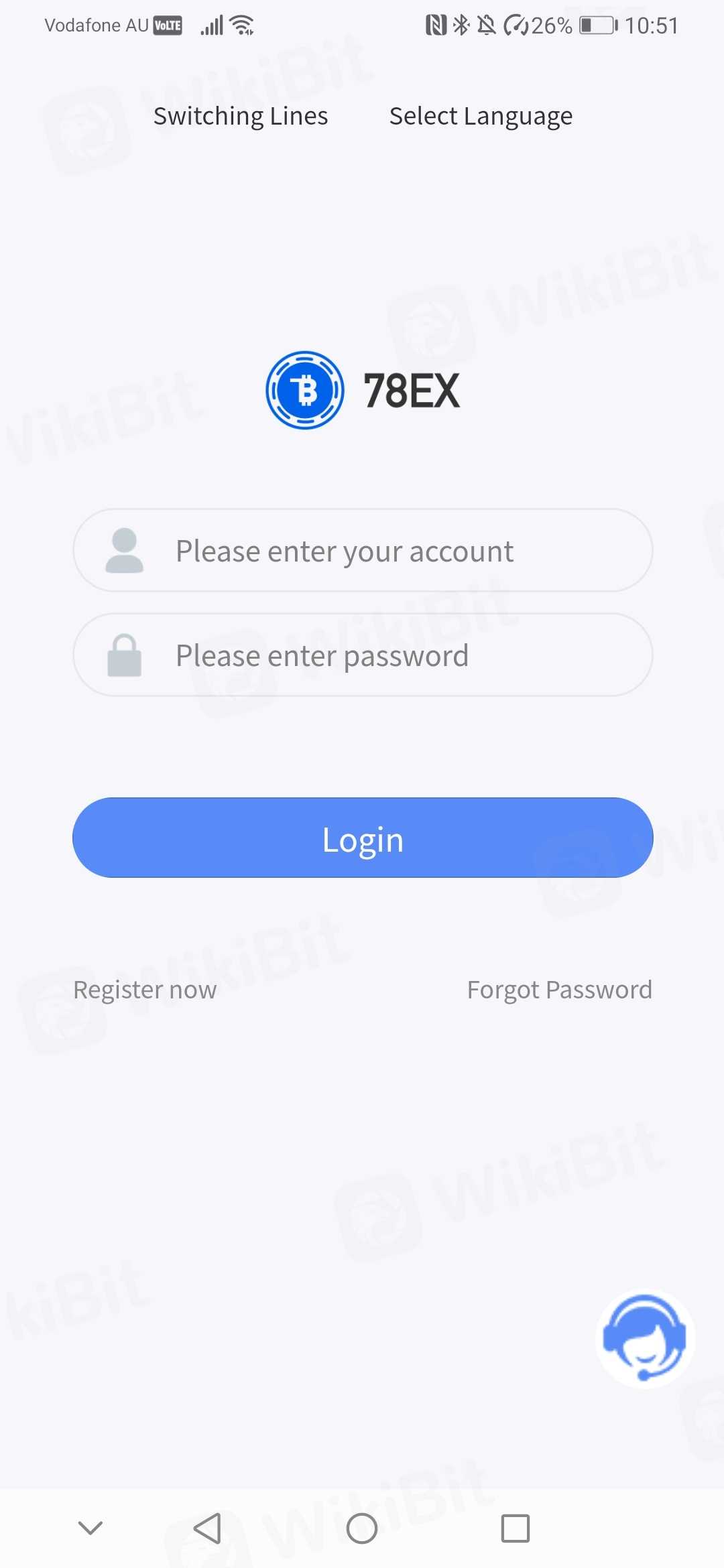Go to the home screen
Screen dimensions: 724x1568
pyautogui.click(x=362, y=1528)
